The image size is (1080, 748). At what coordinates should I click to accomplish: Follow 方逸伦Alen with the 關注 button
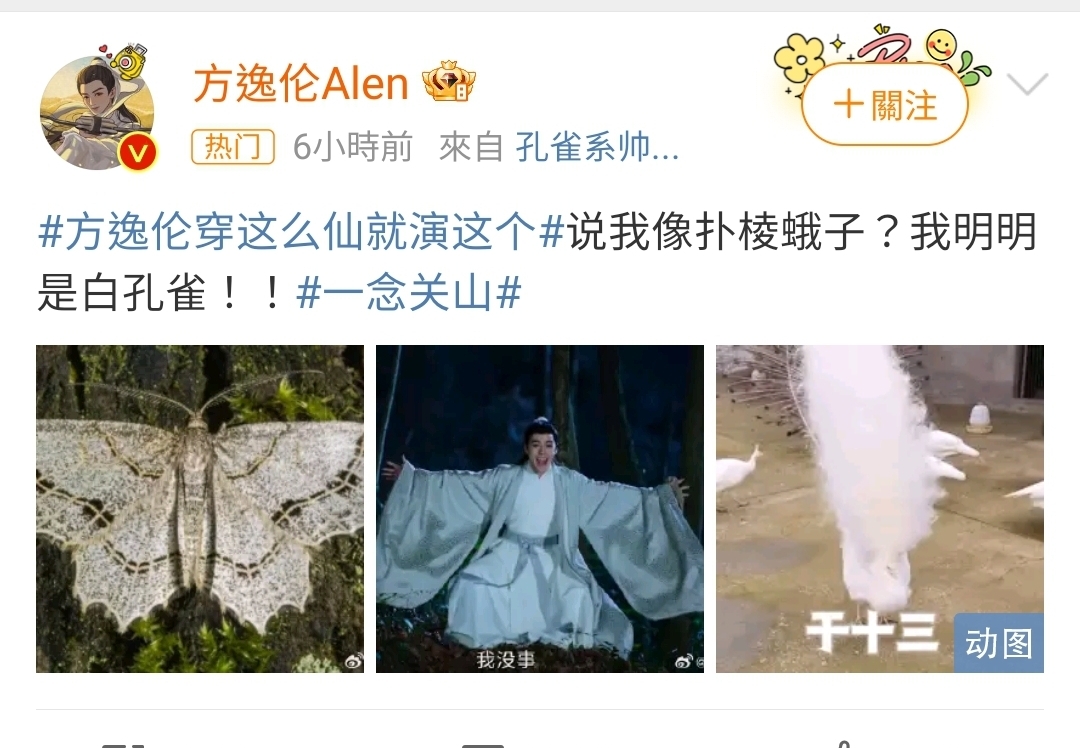coord(885,105)
